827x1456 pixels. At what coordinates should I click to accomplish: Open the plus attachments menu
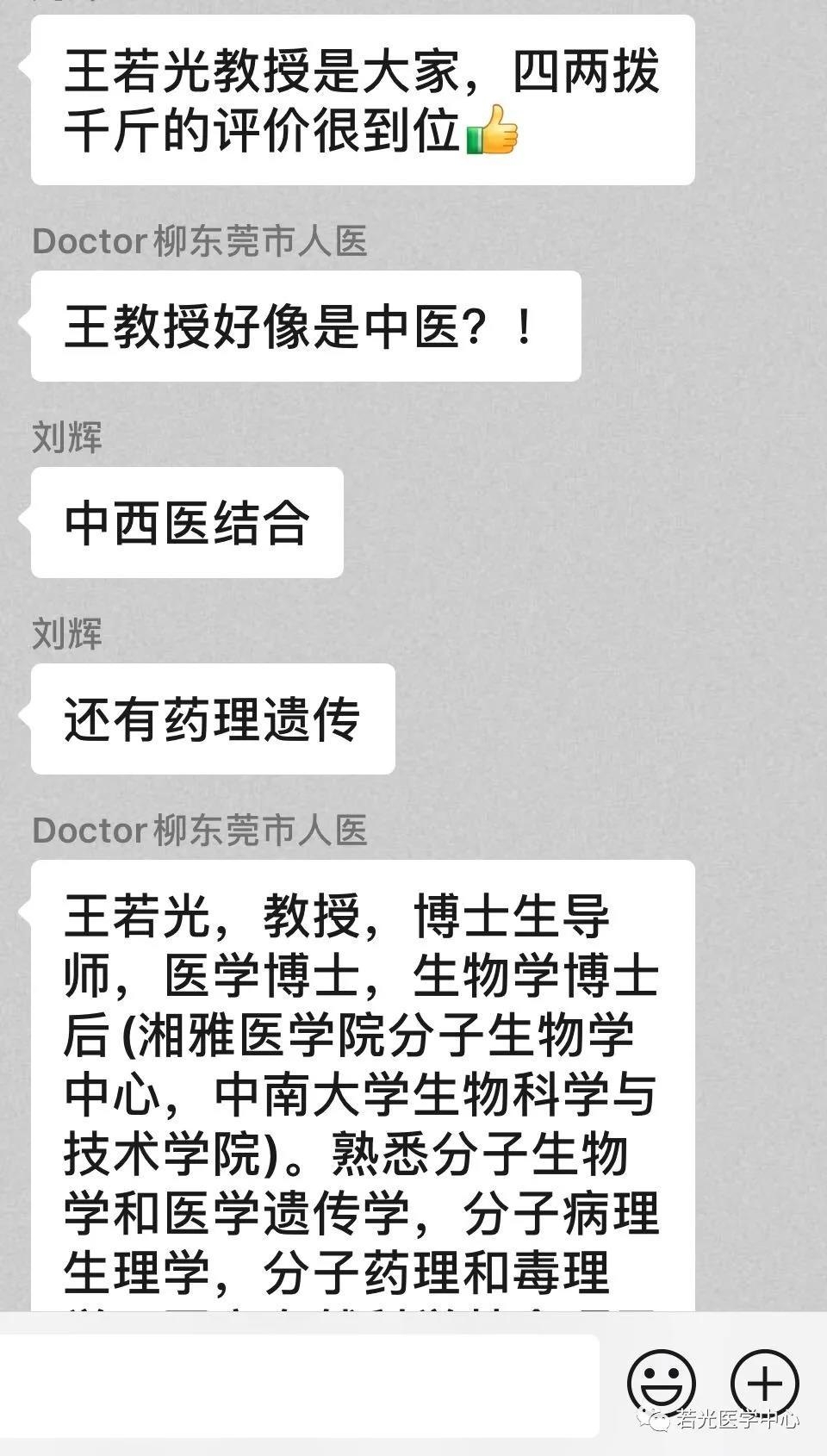click(x=764, y=1383)
